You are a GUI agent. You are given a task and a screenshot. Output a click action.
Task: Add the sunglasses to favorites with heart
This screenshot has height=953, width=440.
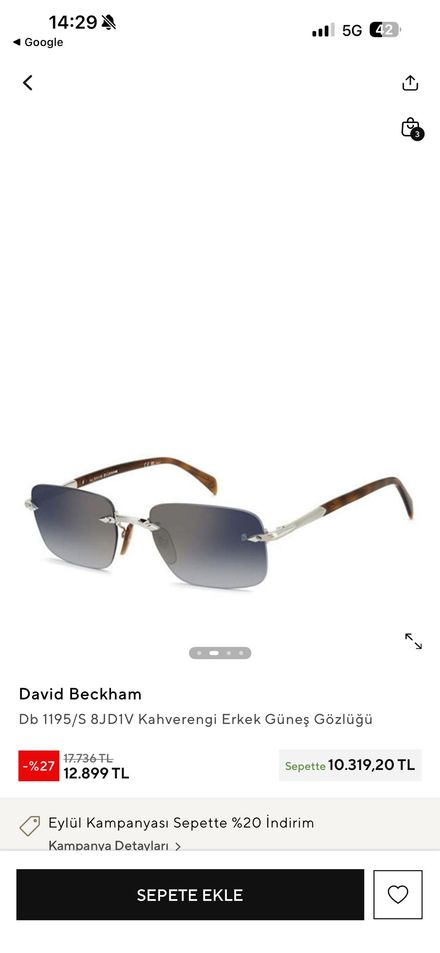tap(398, 895)
